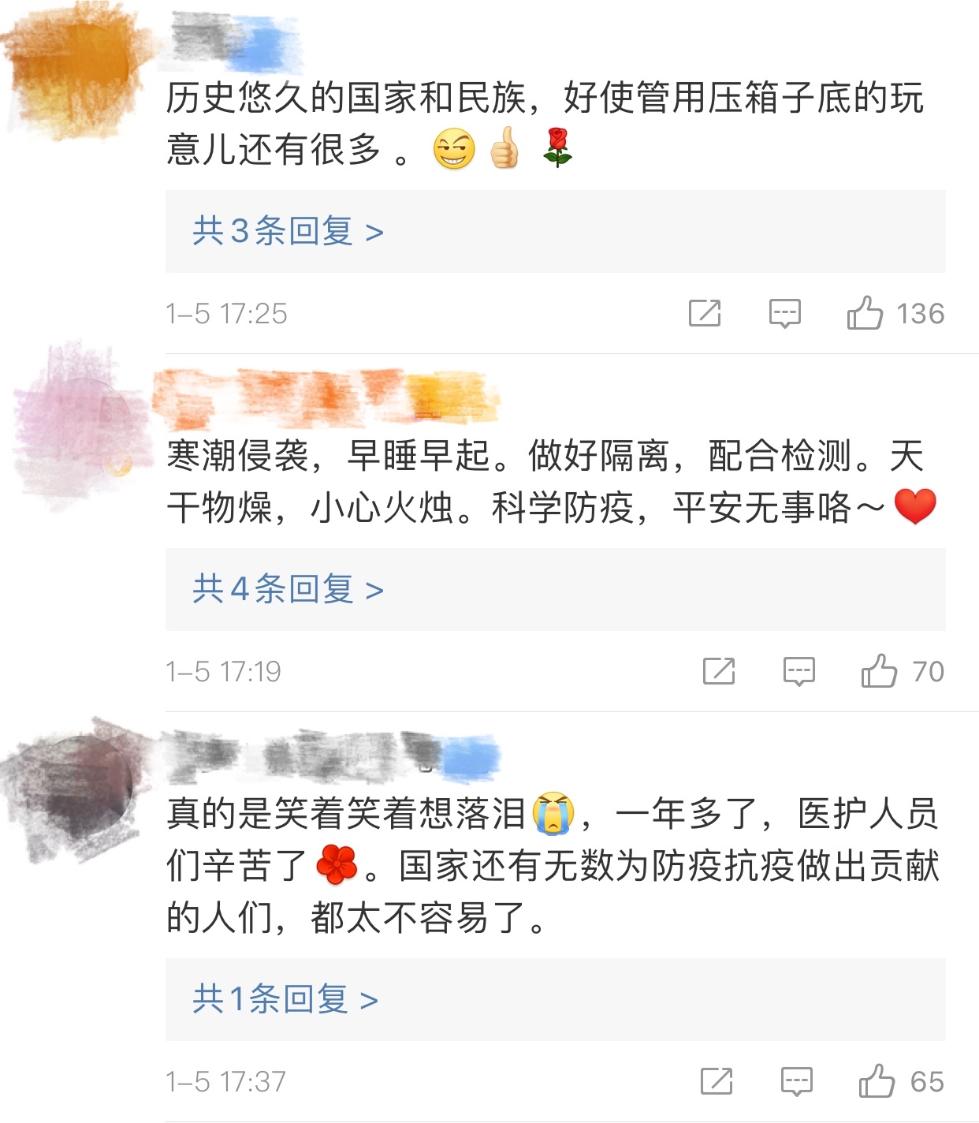Like the comment with 70 likes
The height and width of the screenshot is (1123, 979).
point(879,672)
